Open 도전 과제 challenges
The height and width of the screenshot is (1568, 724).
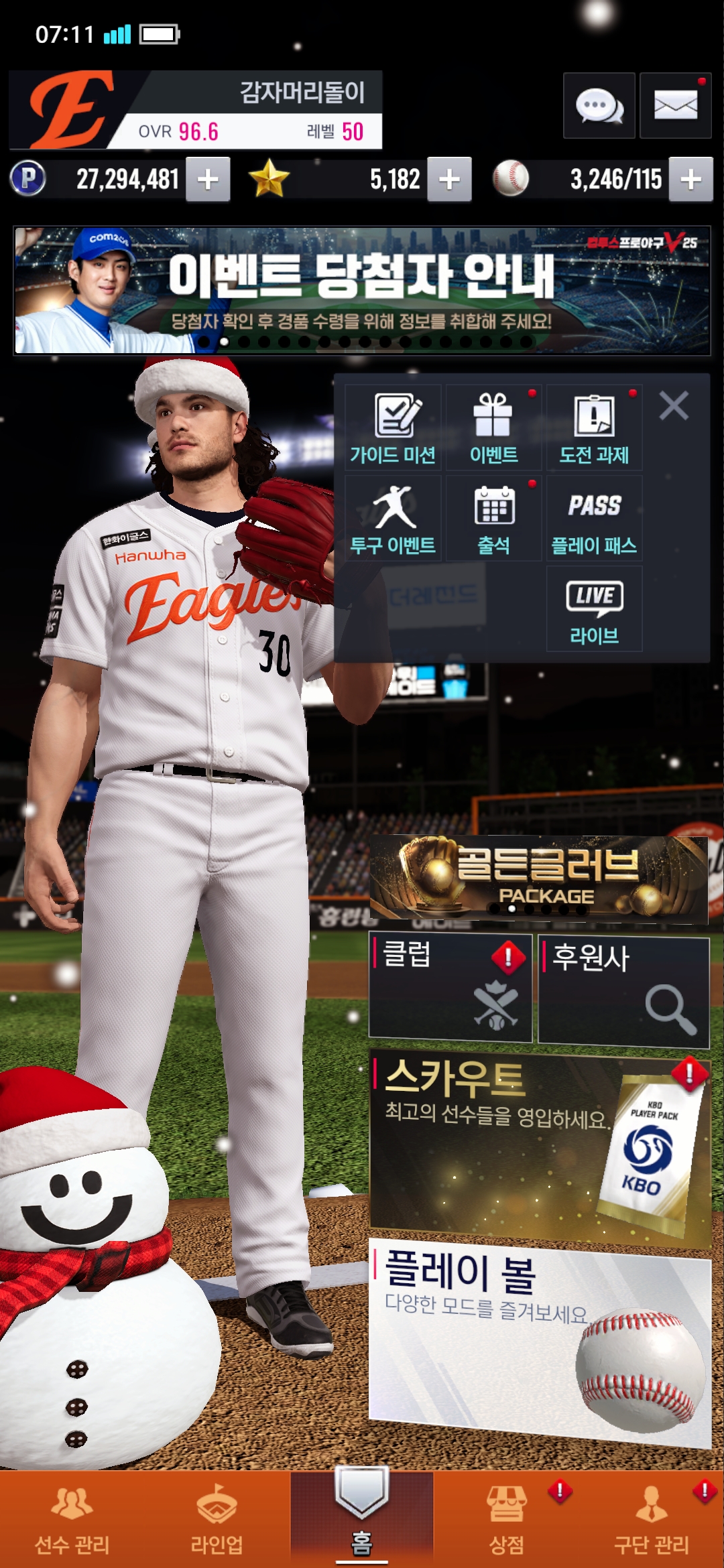click(x=594, y=428)
